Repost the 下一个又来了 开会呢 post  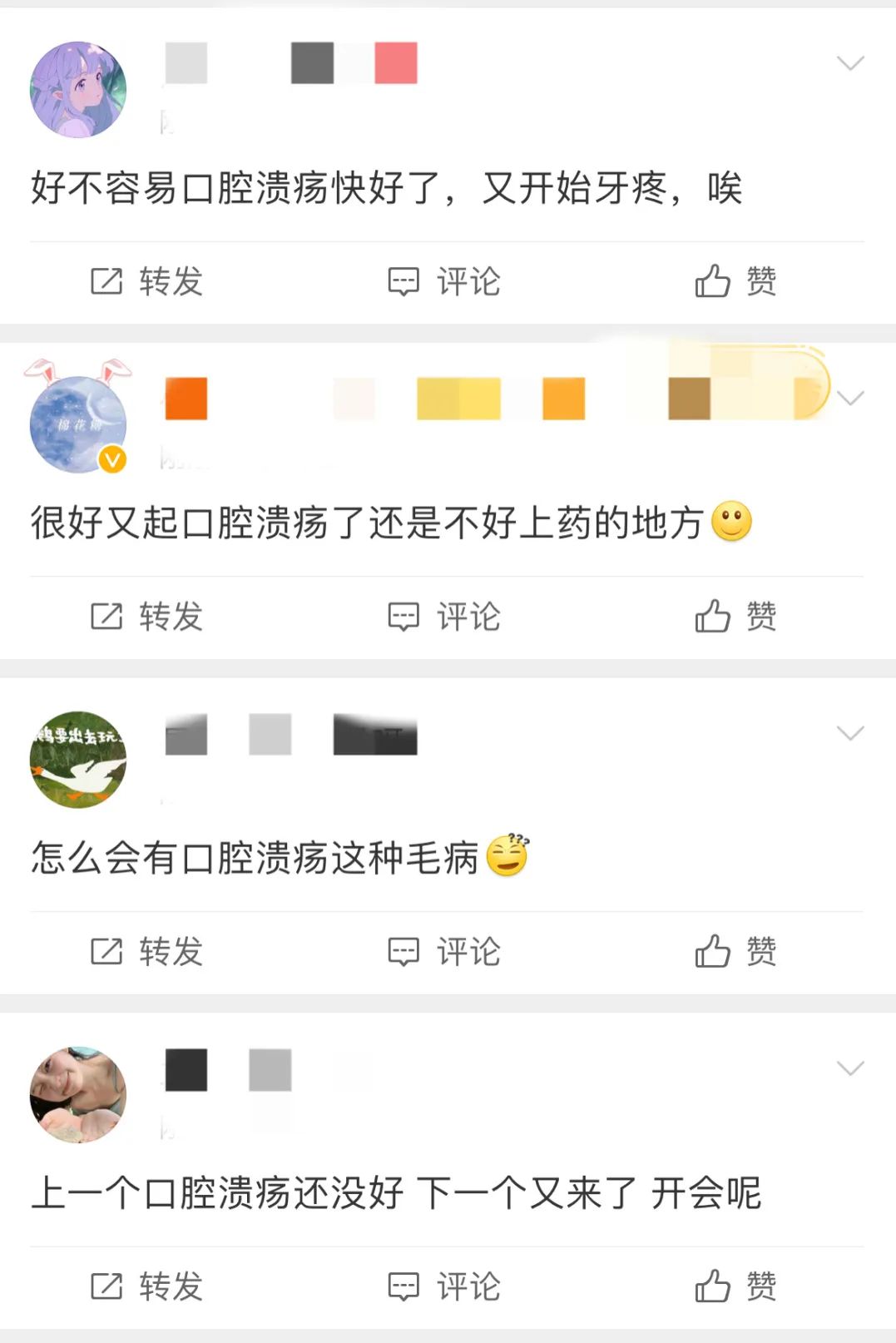146,1286
